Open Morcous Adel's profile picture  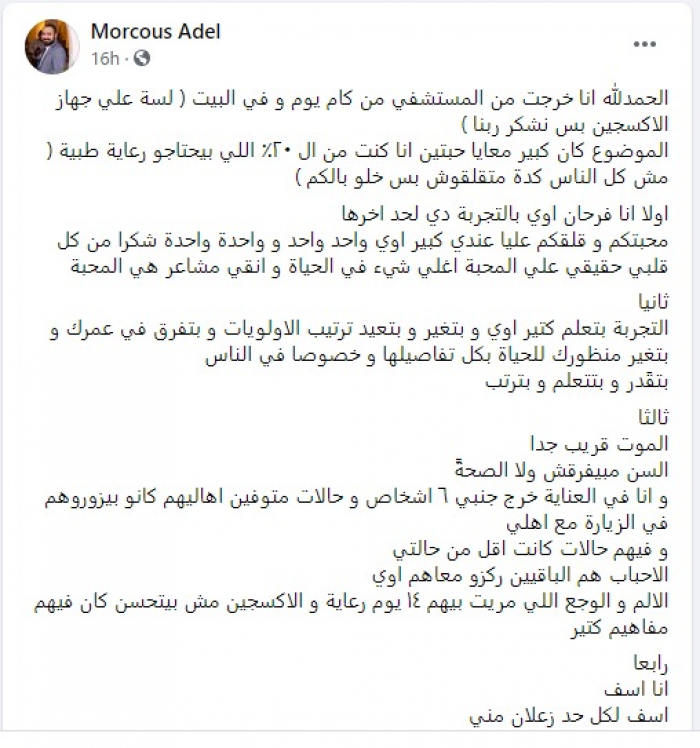pyautogui.click(x=48, y=46)
